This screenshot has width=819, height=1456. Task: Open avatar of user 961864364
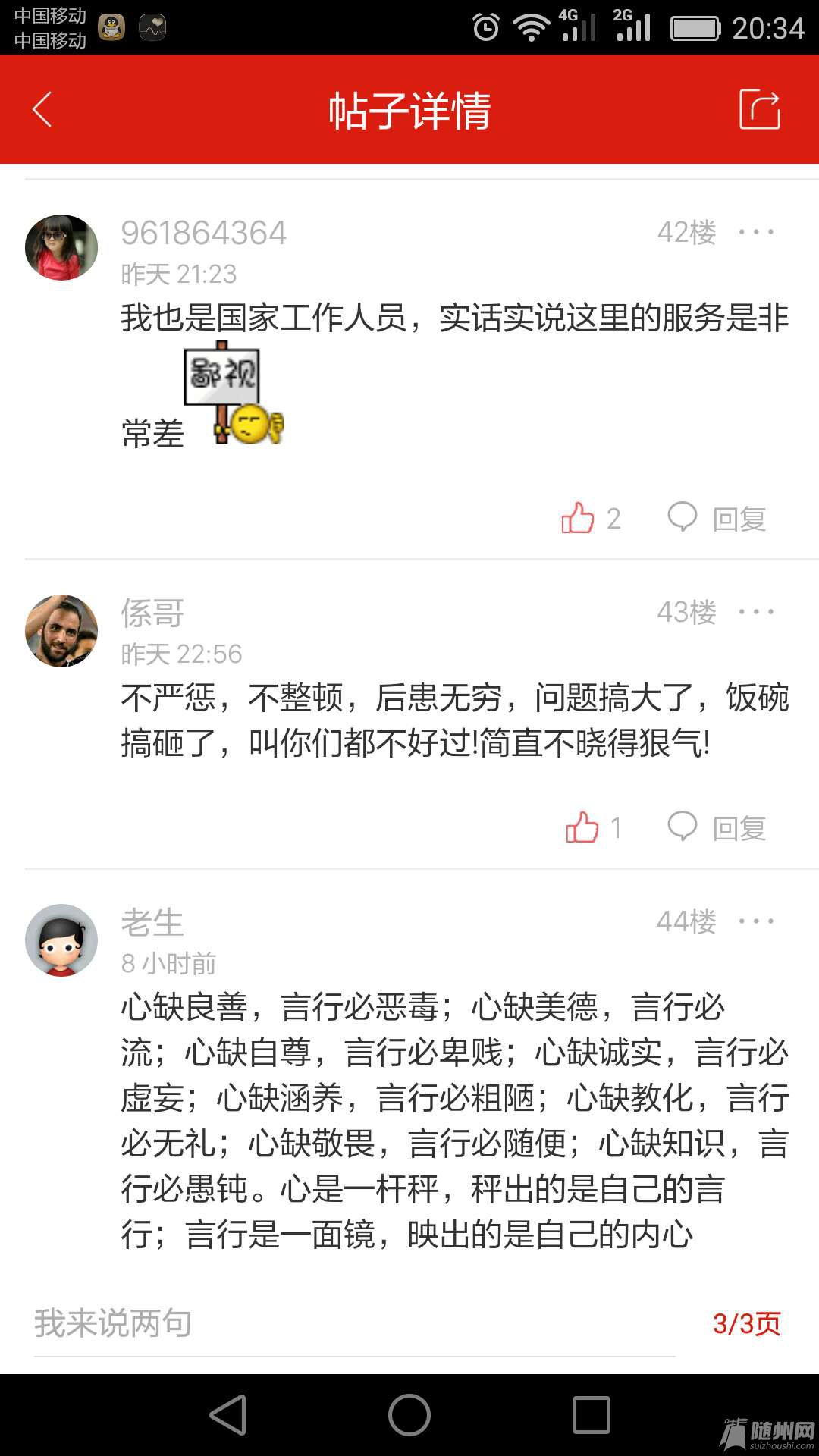click(61, 247)
